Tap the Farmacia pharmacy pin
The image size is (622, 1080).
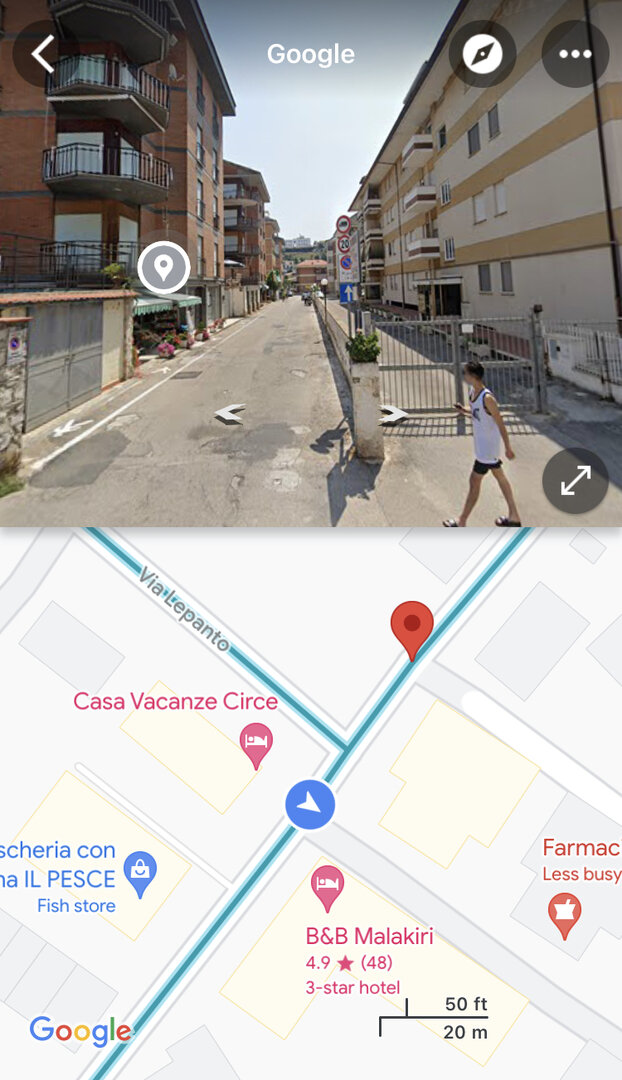pyautogui.click(x=565, y=916)
